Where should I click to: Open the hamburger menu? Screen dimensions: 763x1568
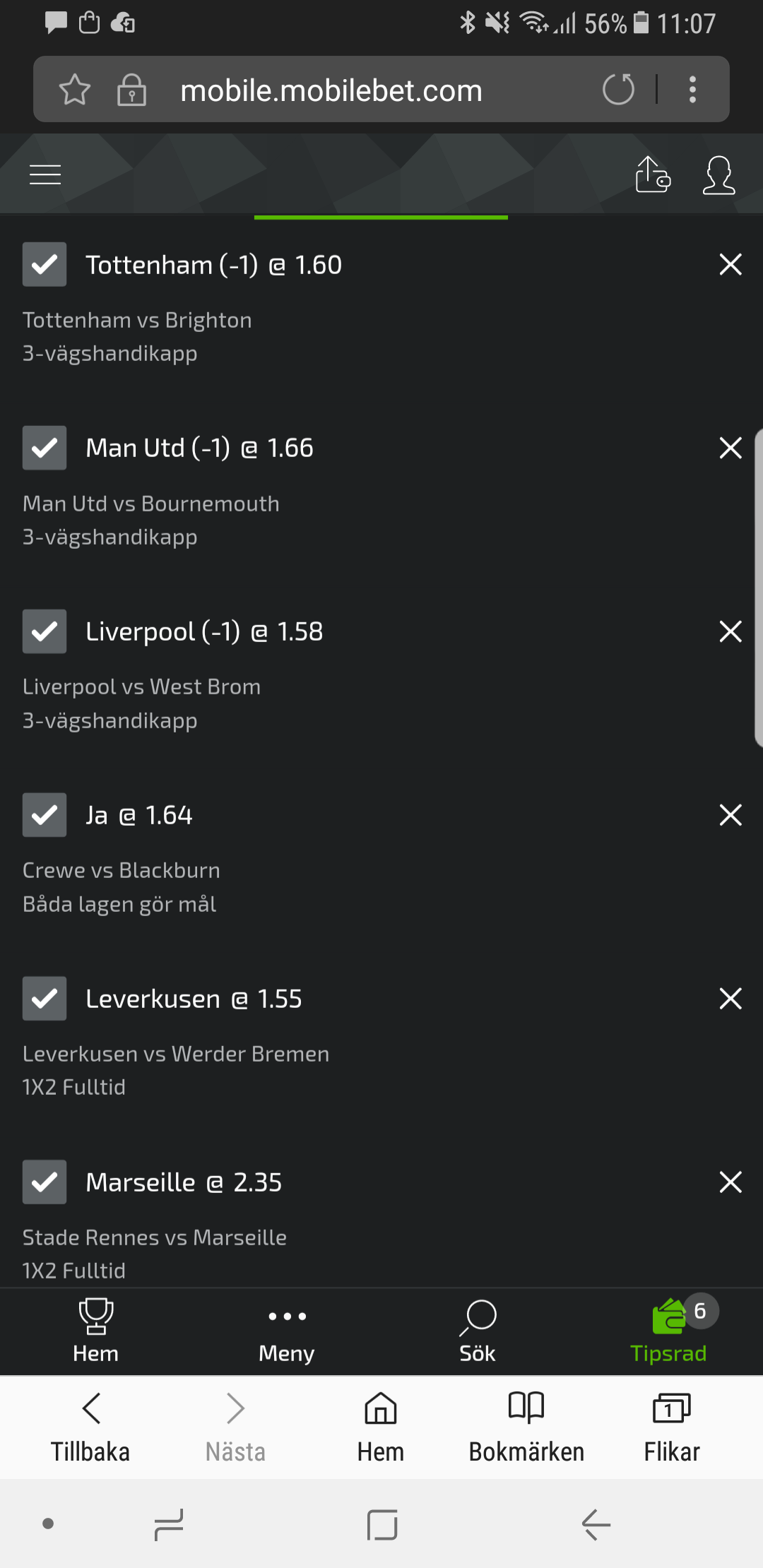pos(45,174)
